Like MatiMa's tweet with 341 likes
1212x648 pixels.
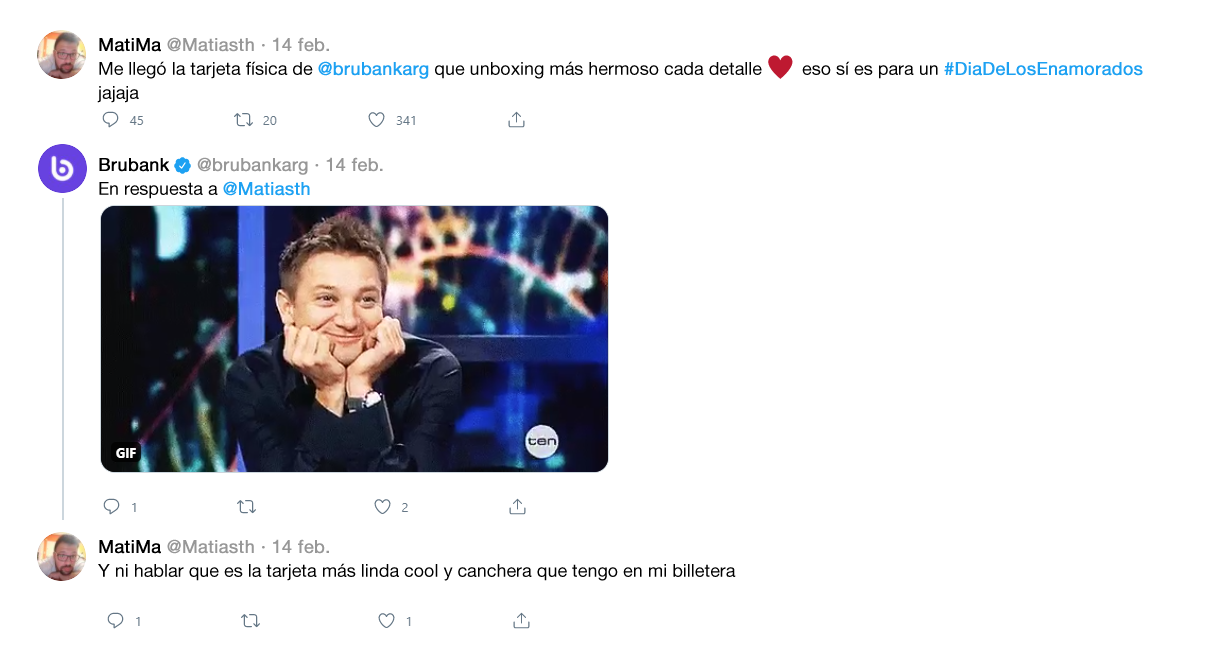click(376, 120)
